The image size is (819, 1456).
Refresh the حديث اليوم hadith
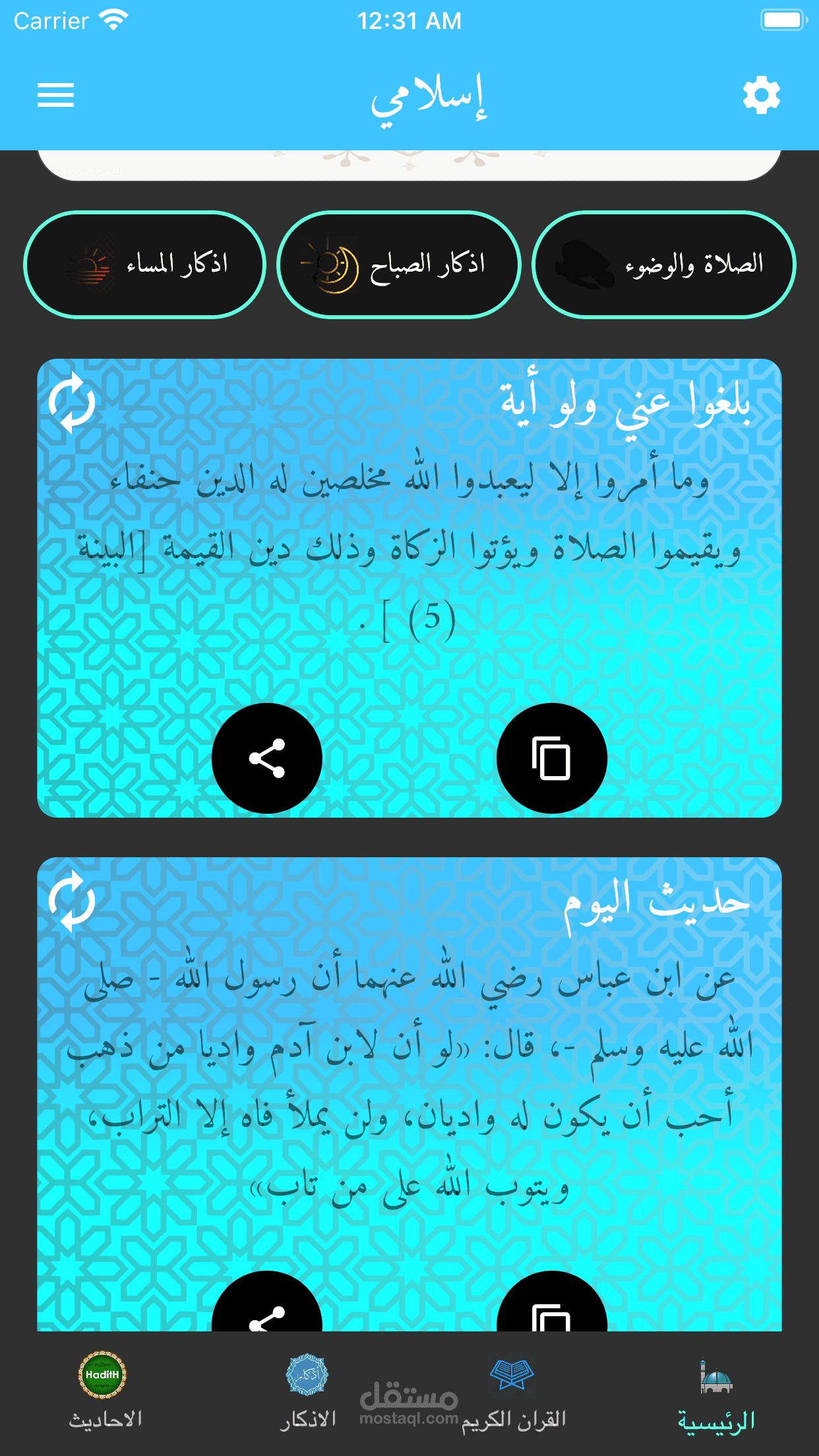[x=72, y=901]
